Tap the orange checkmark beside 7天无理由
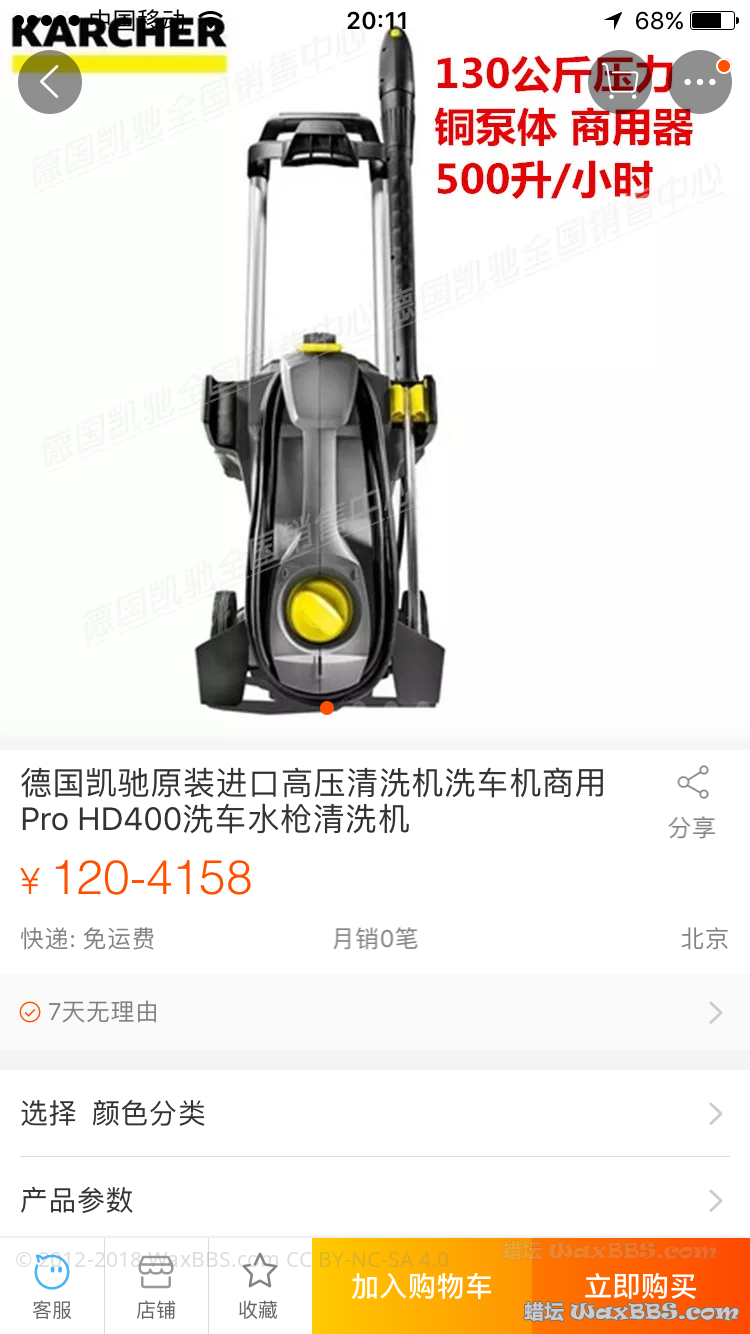This screenshot has width=750, height=1334. (x=30, y=1012)
